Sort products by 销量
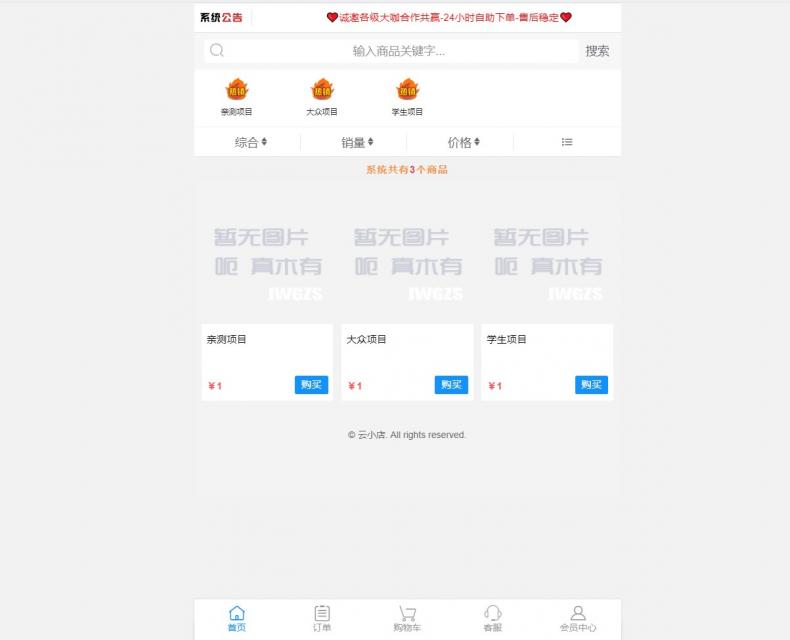Screen dimensions: 790x640 [357, 142]
